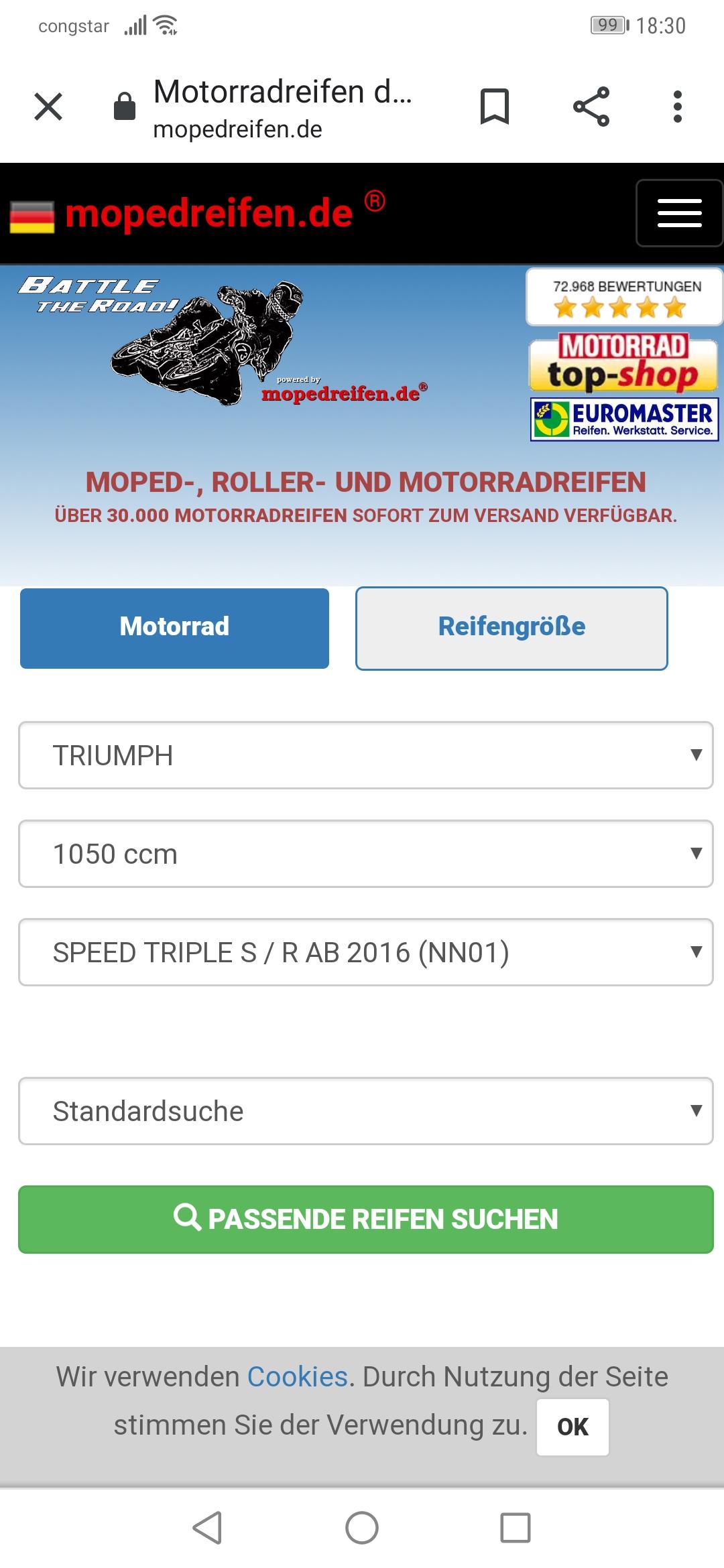The height and width of the screenshot is (1568, 724).
Task: Open the Cookies link
Action: point(297,1377)
